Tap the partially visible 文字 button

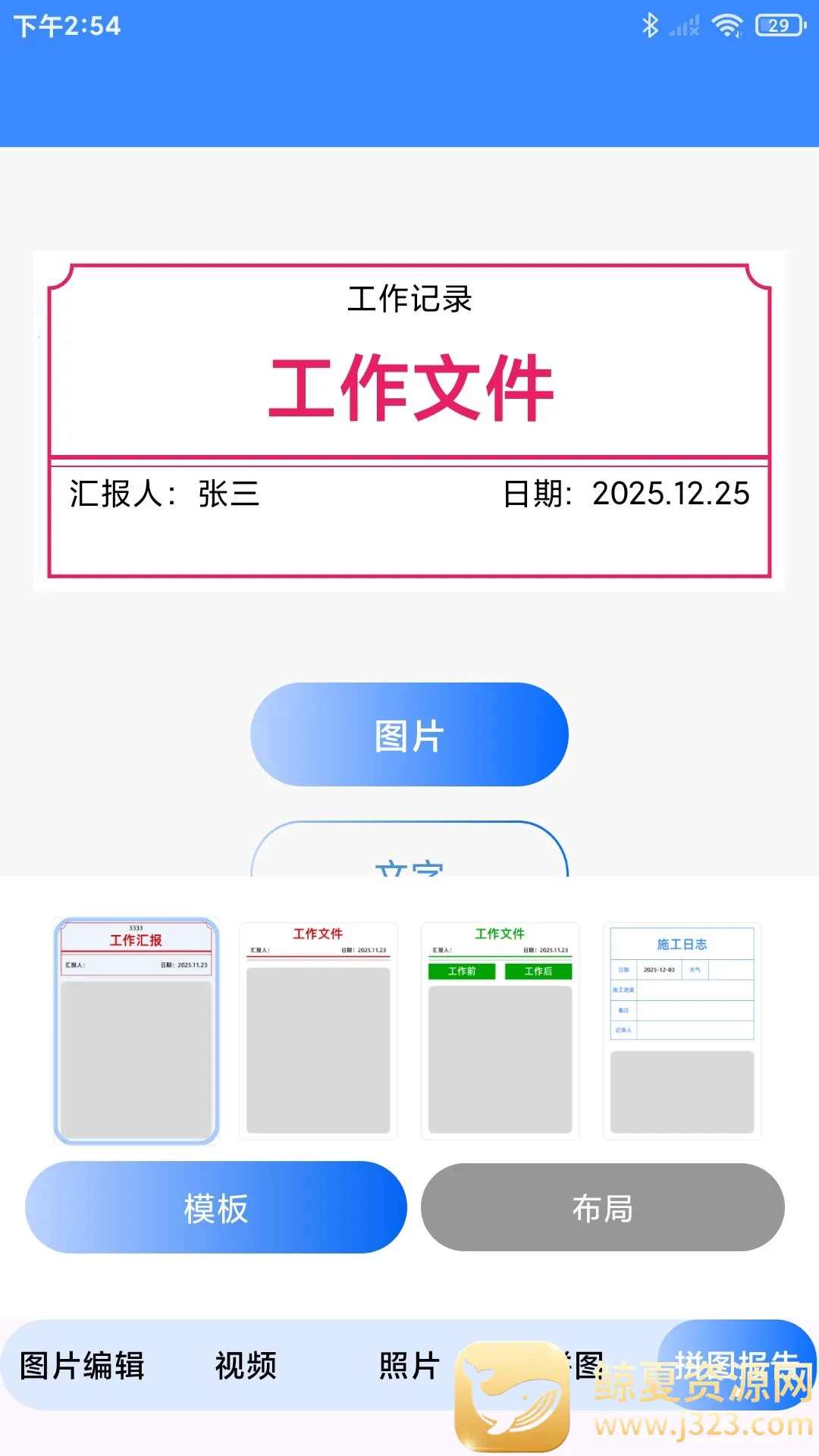click(x=409, y=853)
